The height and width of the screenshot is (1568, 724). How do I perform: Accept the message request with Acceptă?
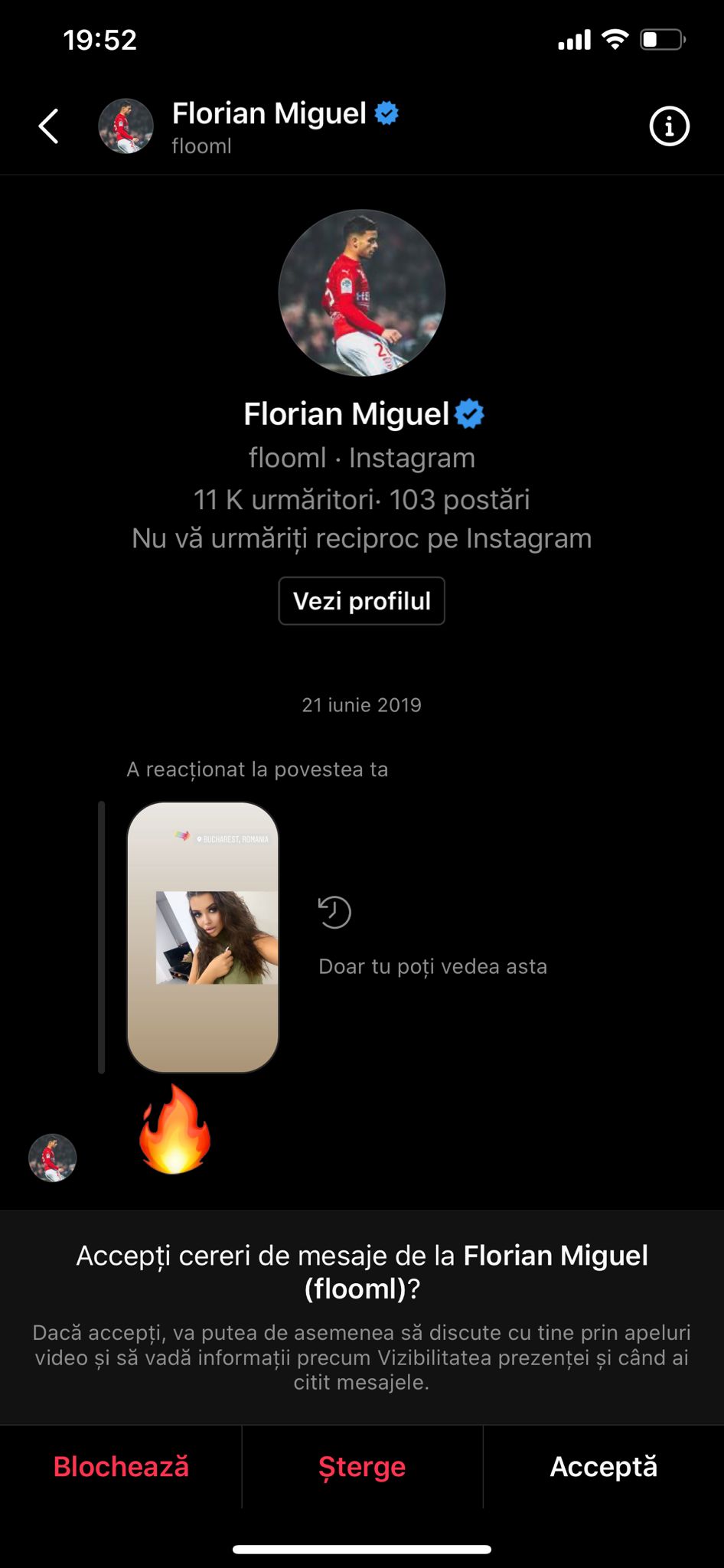click(x=603, y=1466)
